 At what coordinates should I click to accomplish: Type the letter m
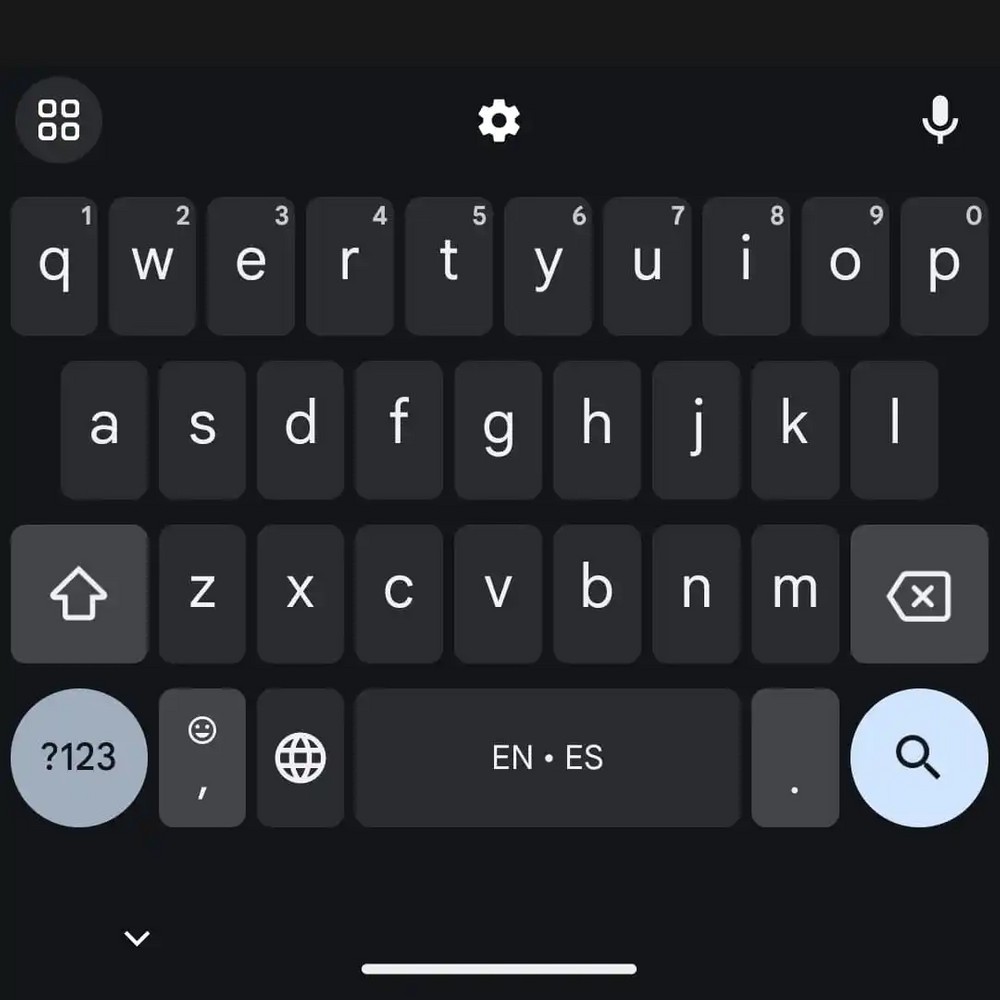(795, 594)
